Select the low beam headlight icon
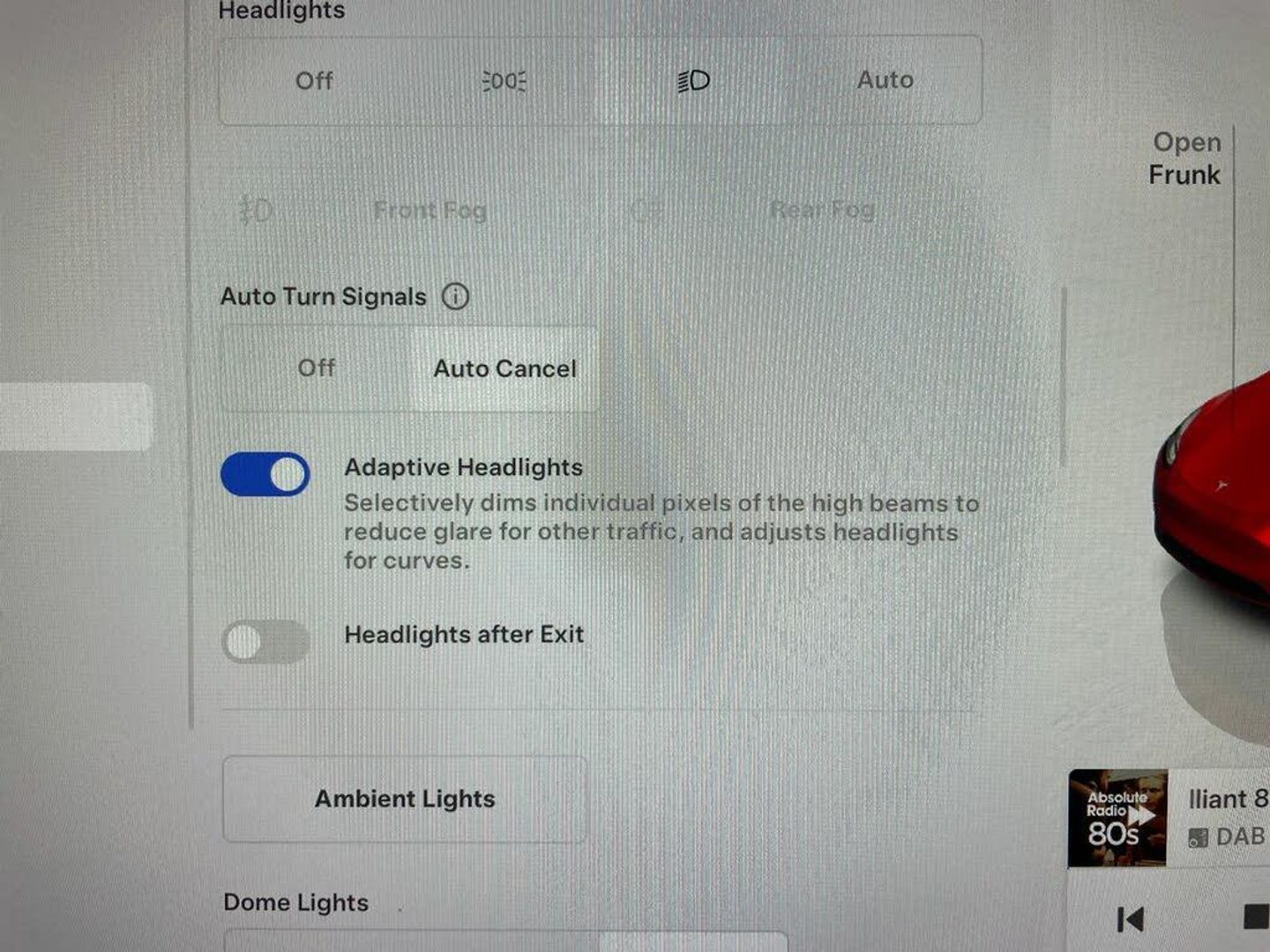This screenshot has height=952, width=1270. click(x=694, y=81)
